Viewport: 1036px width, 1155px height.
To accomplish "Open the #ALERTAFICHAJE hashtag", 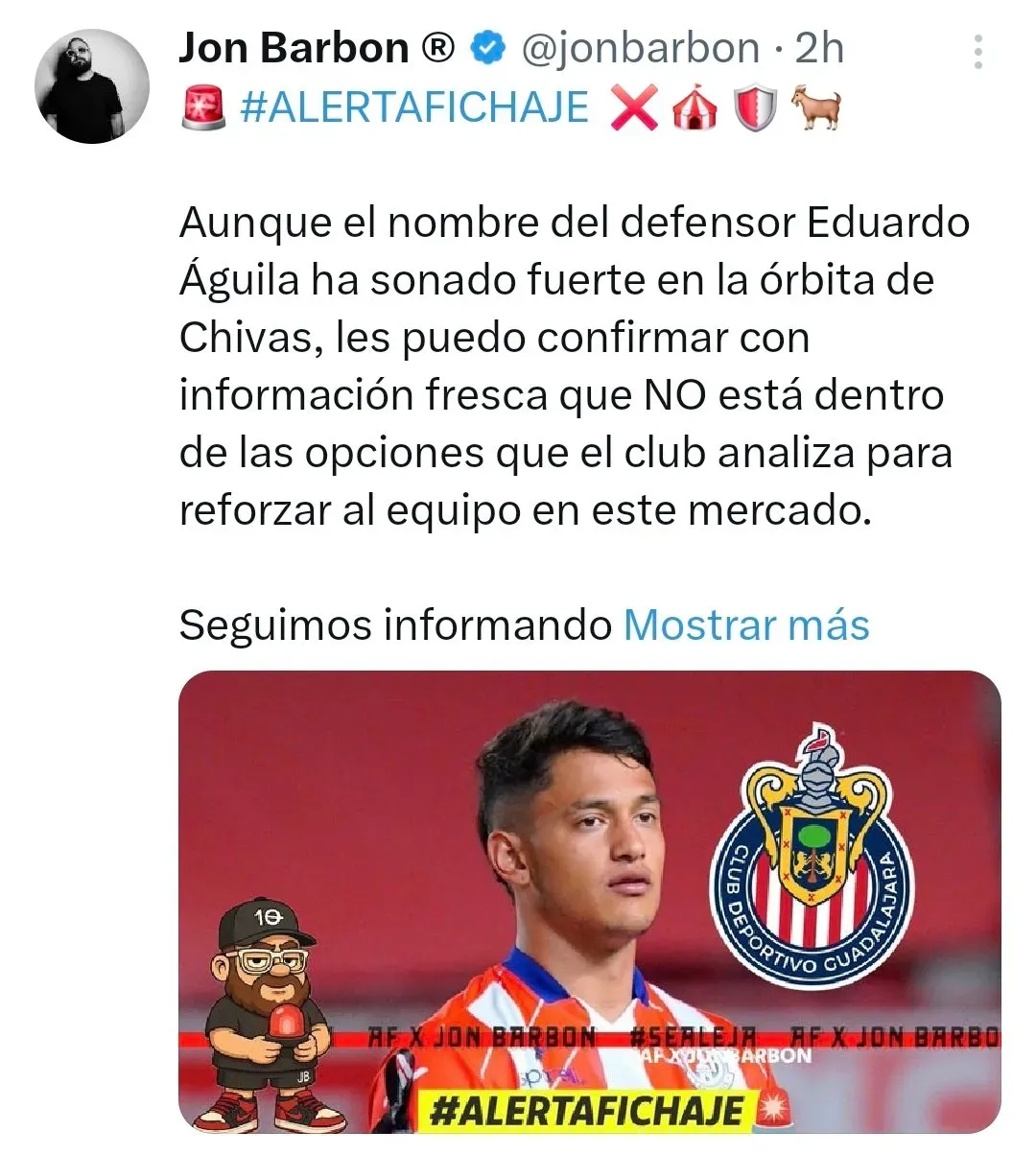I will [413, 106].
